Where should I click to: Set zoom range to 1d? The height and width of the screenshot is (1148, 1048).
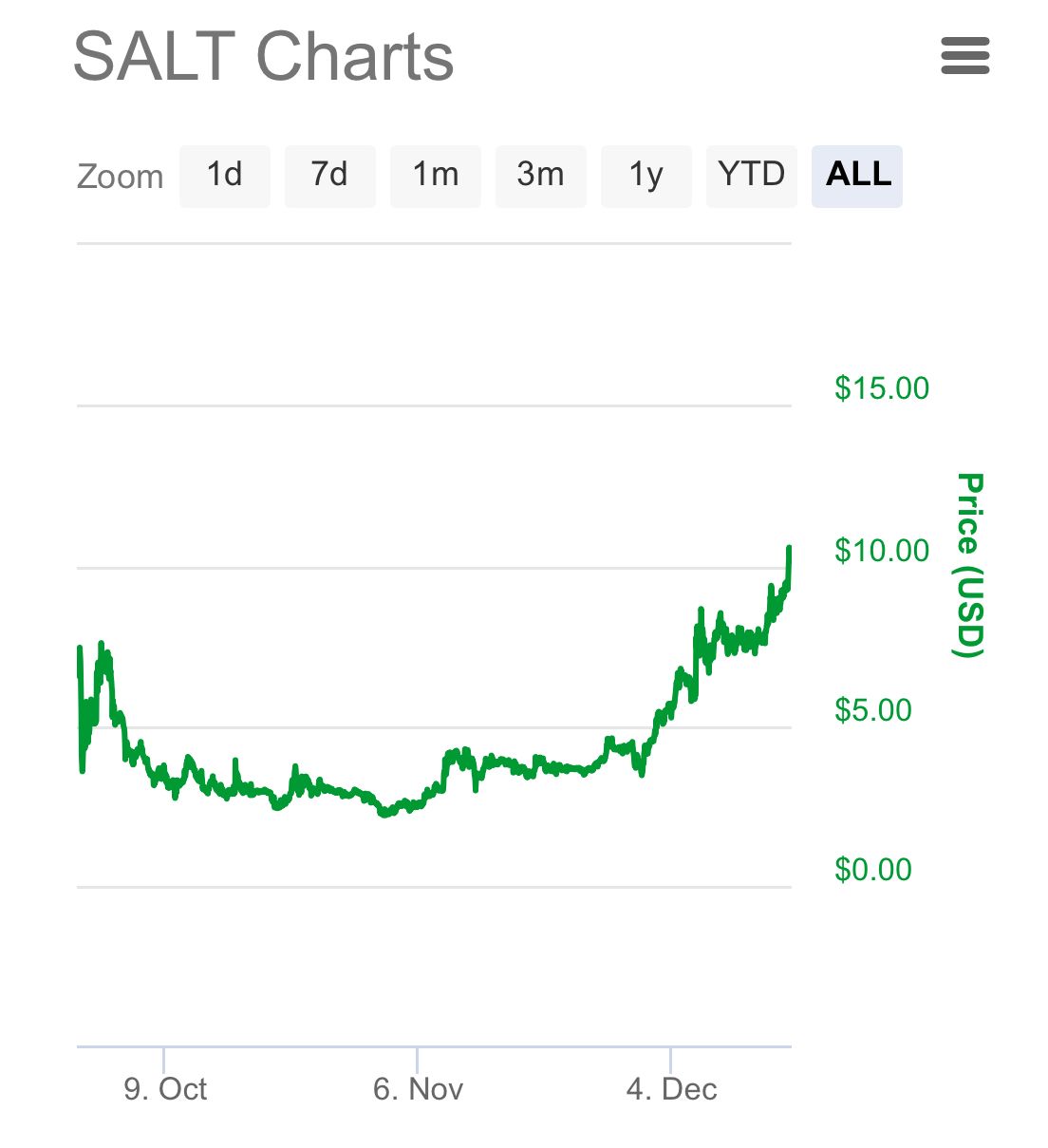(x=225, y=176)
